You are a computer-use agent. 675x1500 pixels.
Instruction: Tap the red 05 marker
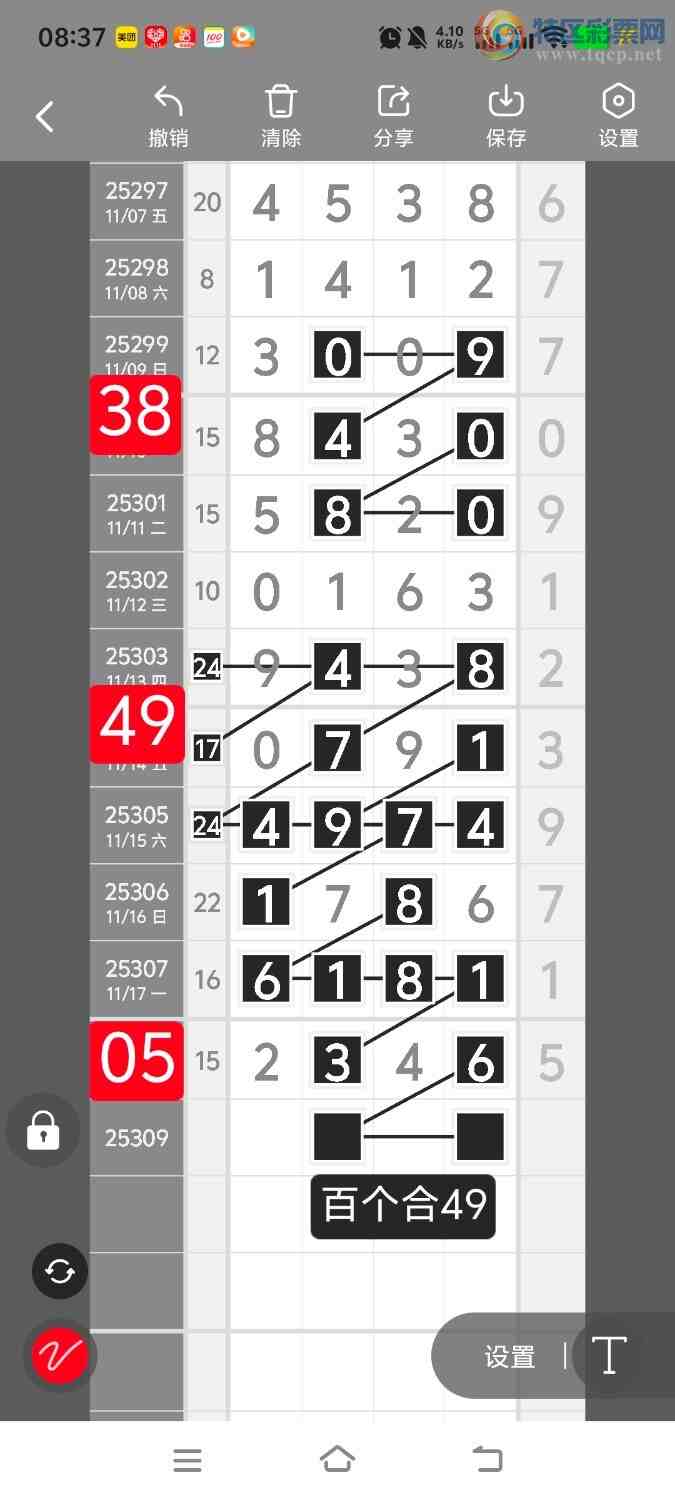(137, 1060)
